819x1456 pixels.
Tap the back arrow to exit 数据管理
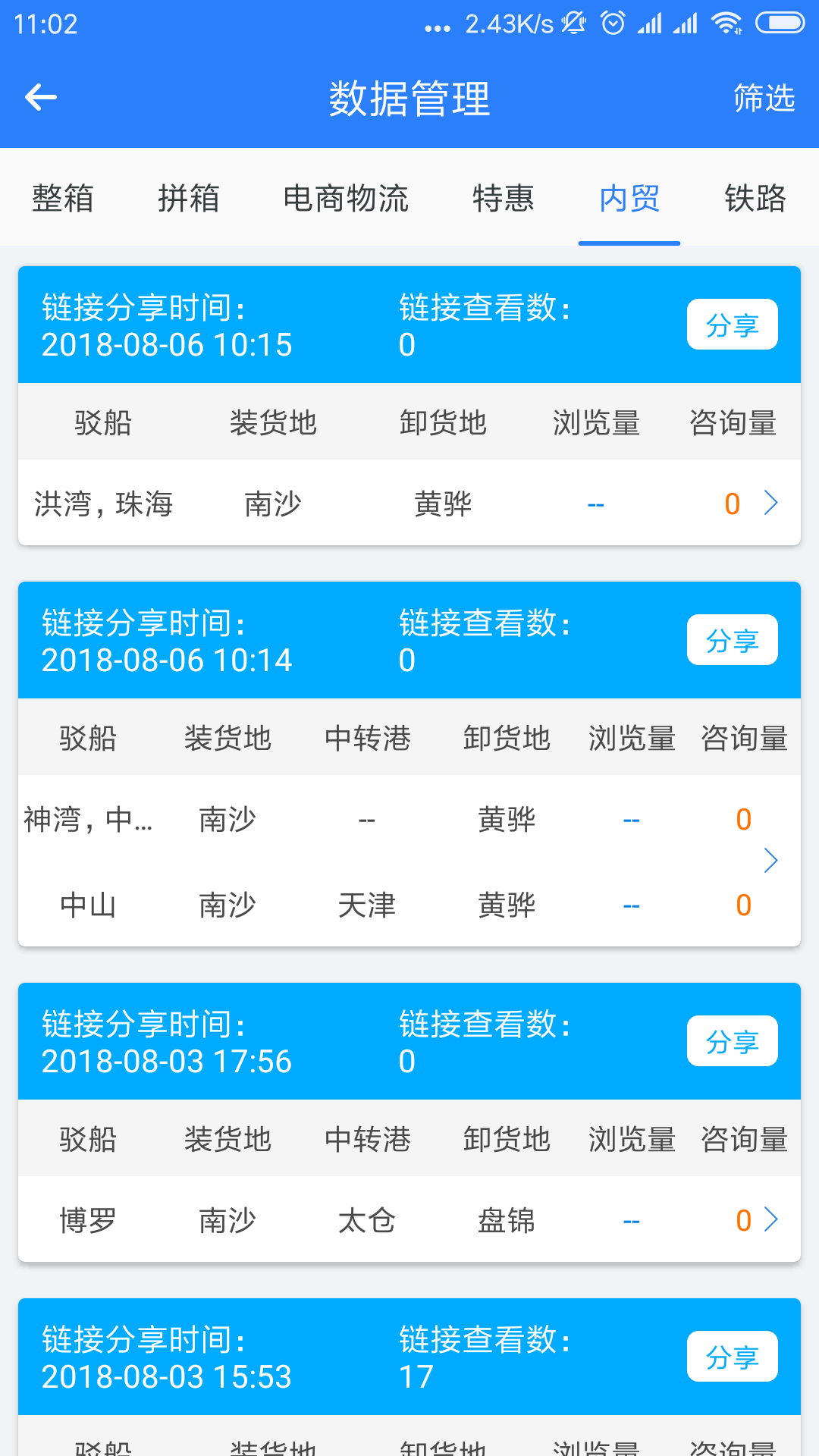(x=41, y=97)
